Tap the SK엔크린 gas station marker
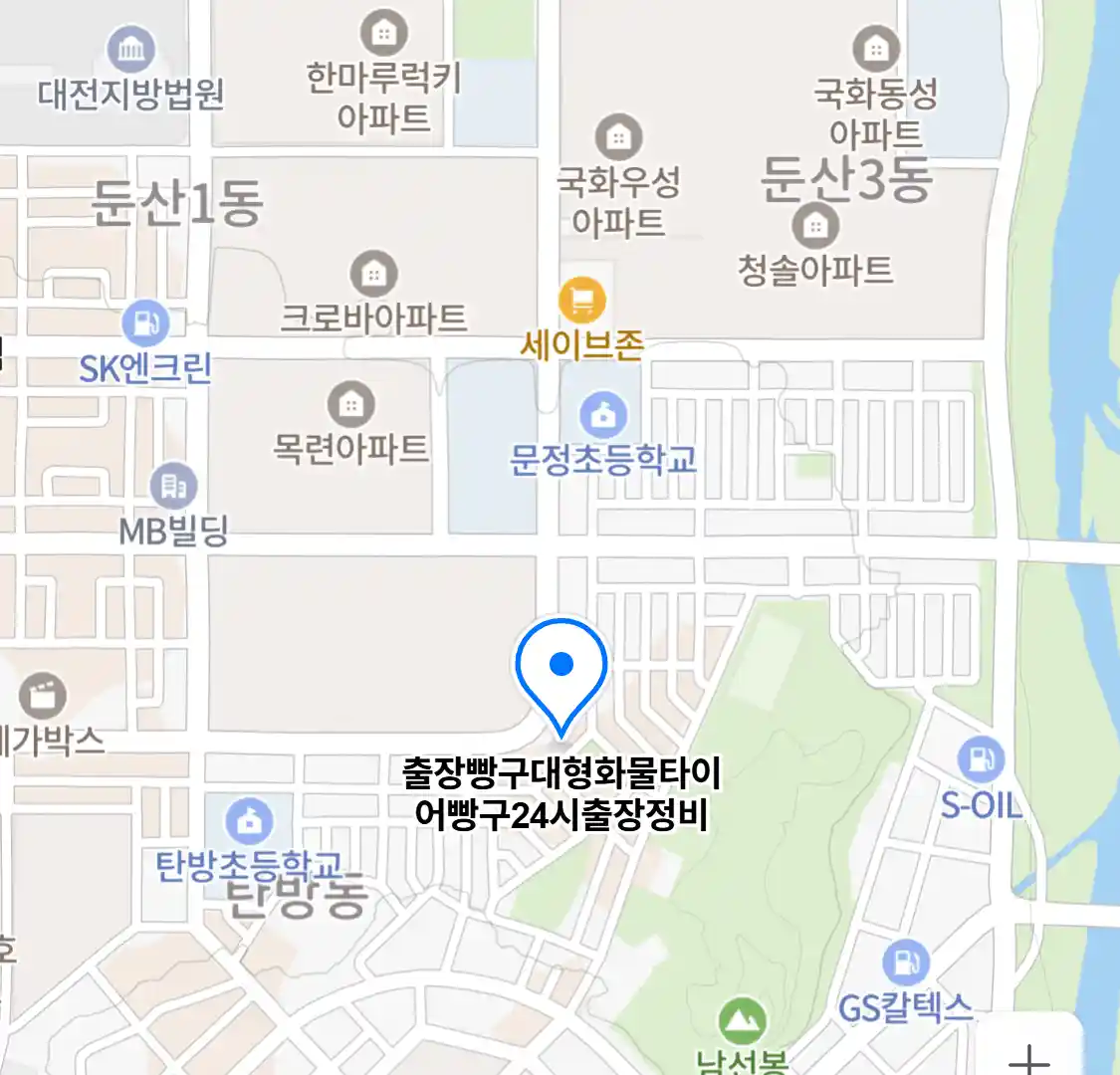This screenshot has height=1075, width=1120. click(145, 323)
